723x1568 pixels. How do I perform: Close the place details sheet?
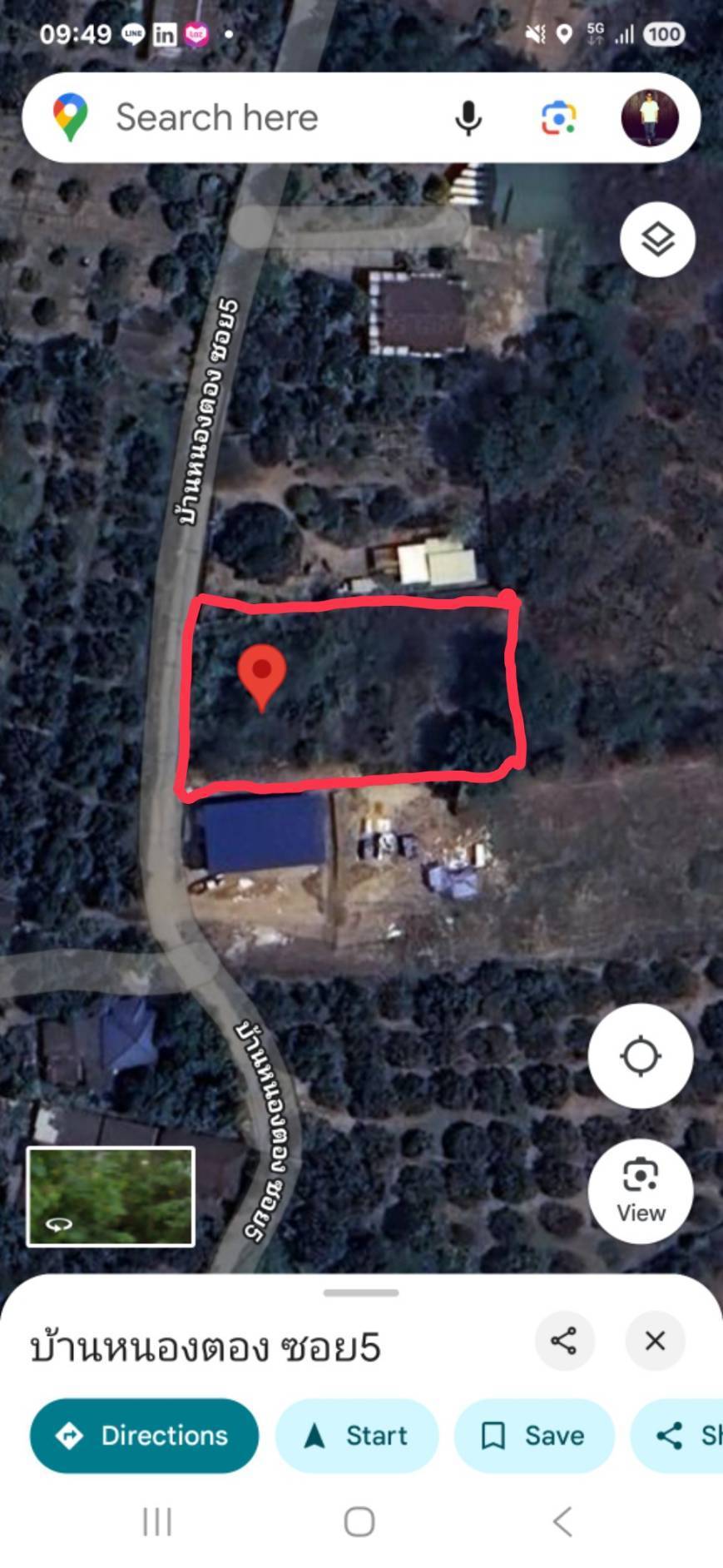pos(655,1341)
